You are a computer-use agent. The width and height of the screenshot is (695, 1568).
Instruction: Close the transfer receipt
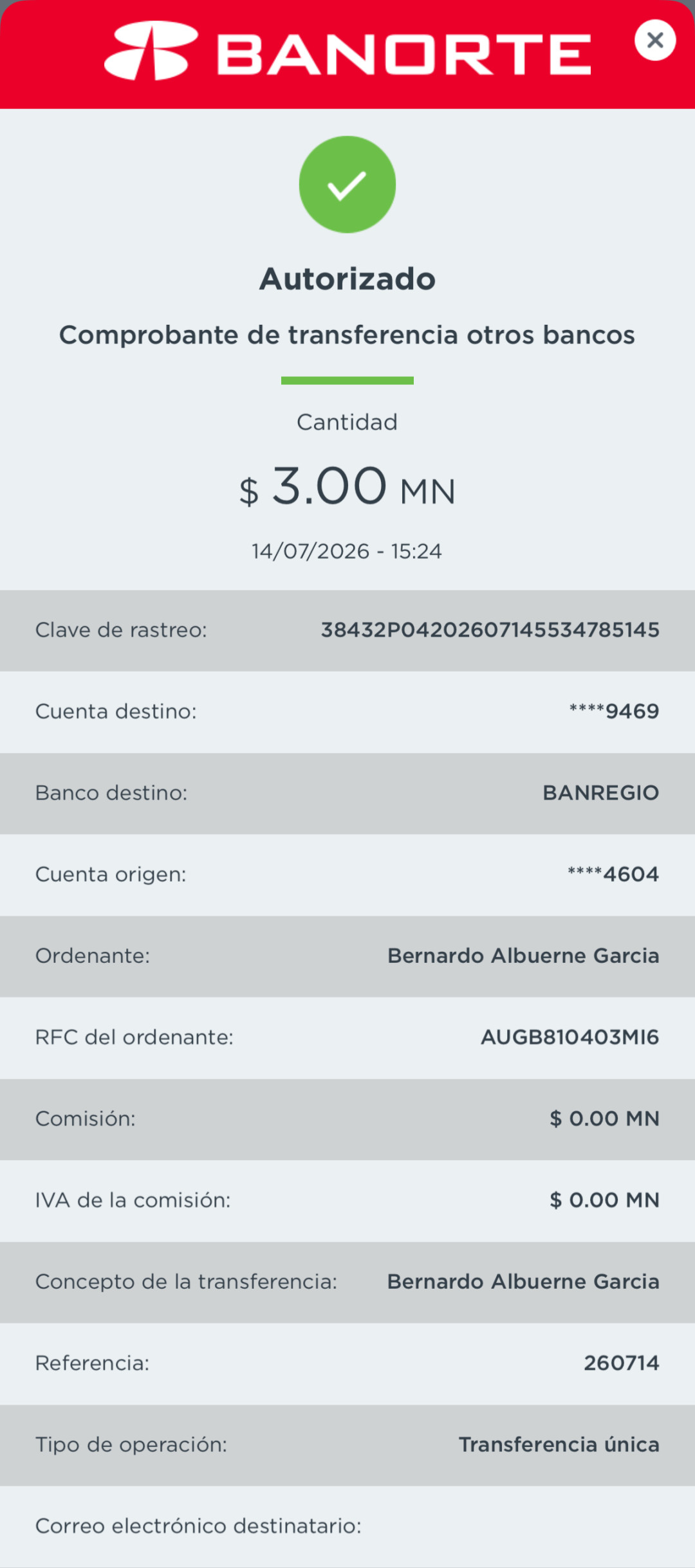click(655, 41)
